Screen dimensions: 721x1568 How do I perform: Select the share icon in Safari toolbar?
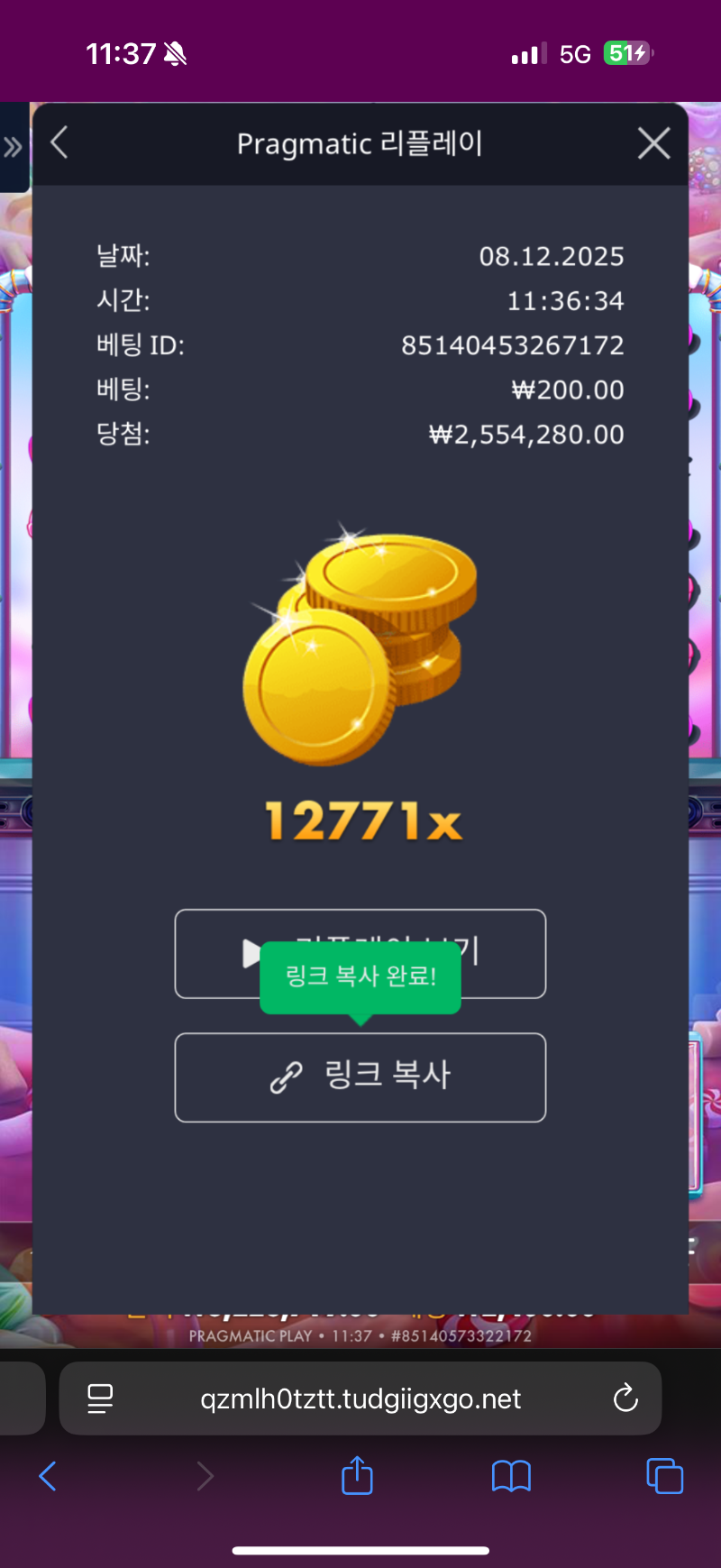[x=357, y=1476]
